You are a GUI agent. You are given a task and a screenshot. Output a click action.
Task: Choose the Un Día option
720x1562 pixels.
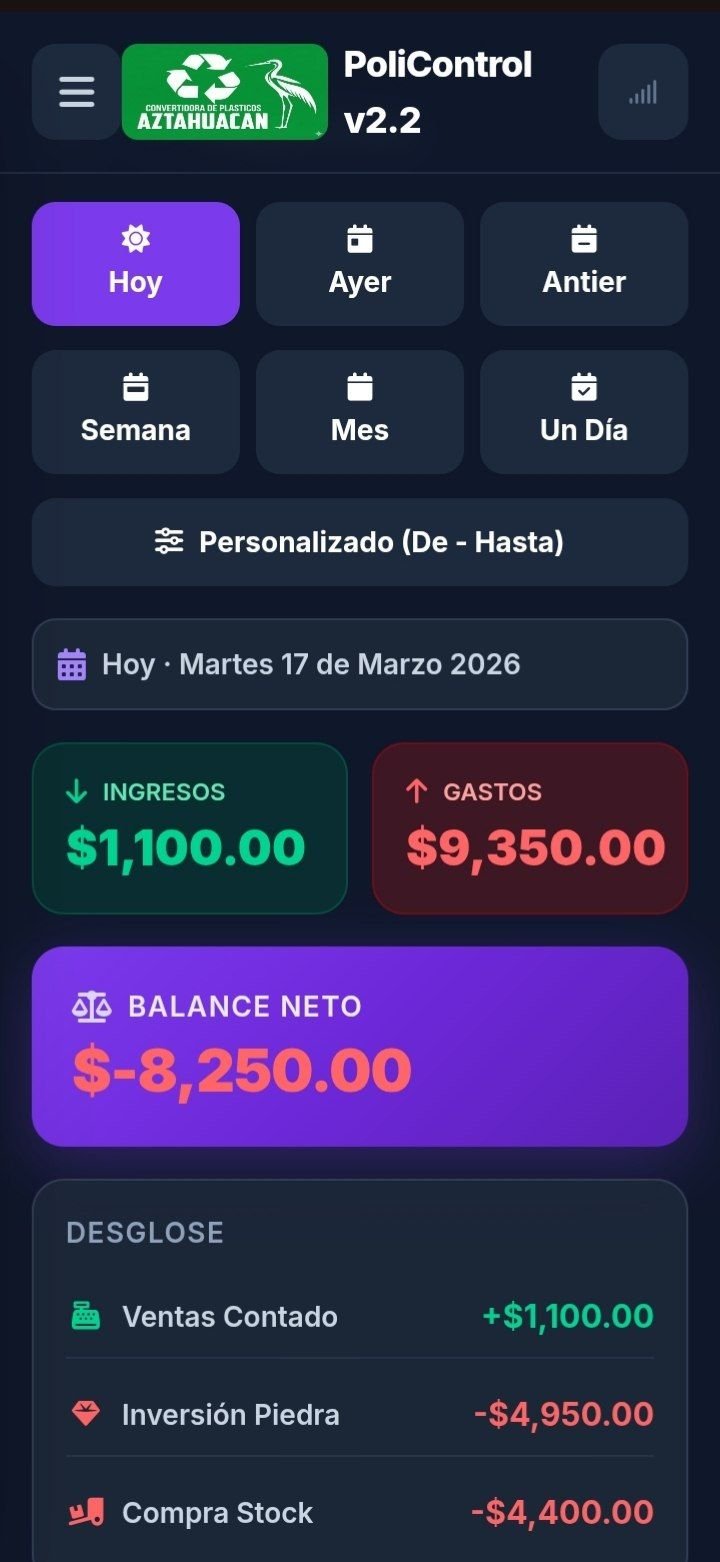pyautogui.click(x=584, y=412)
